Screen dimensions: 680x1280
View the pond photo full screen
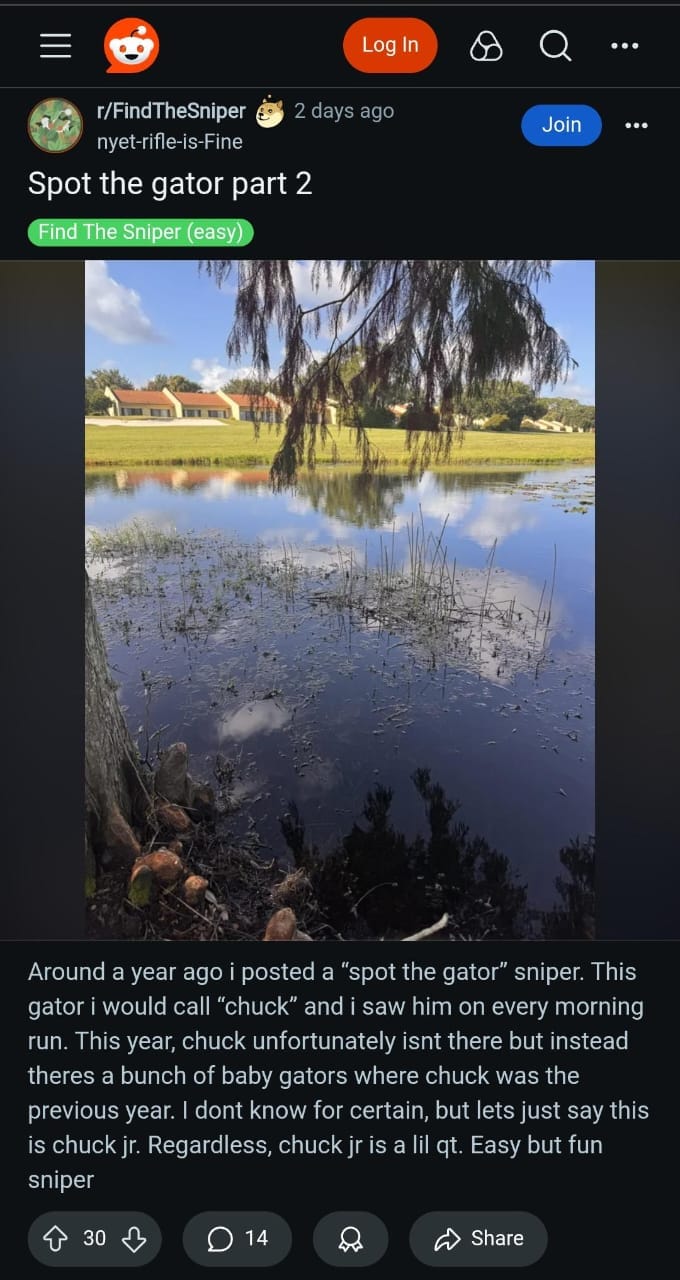click(340, 600)
